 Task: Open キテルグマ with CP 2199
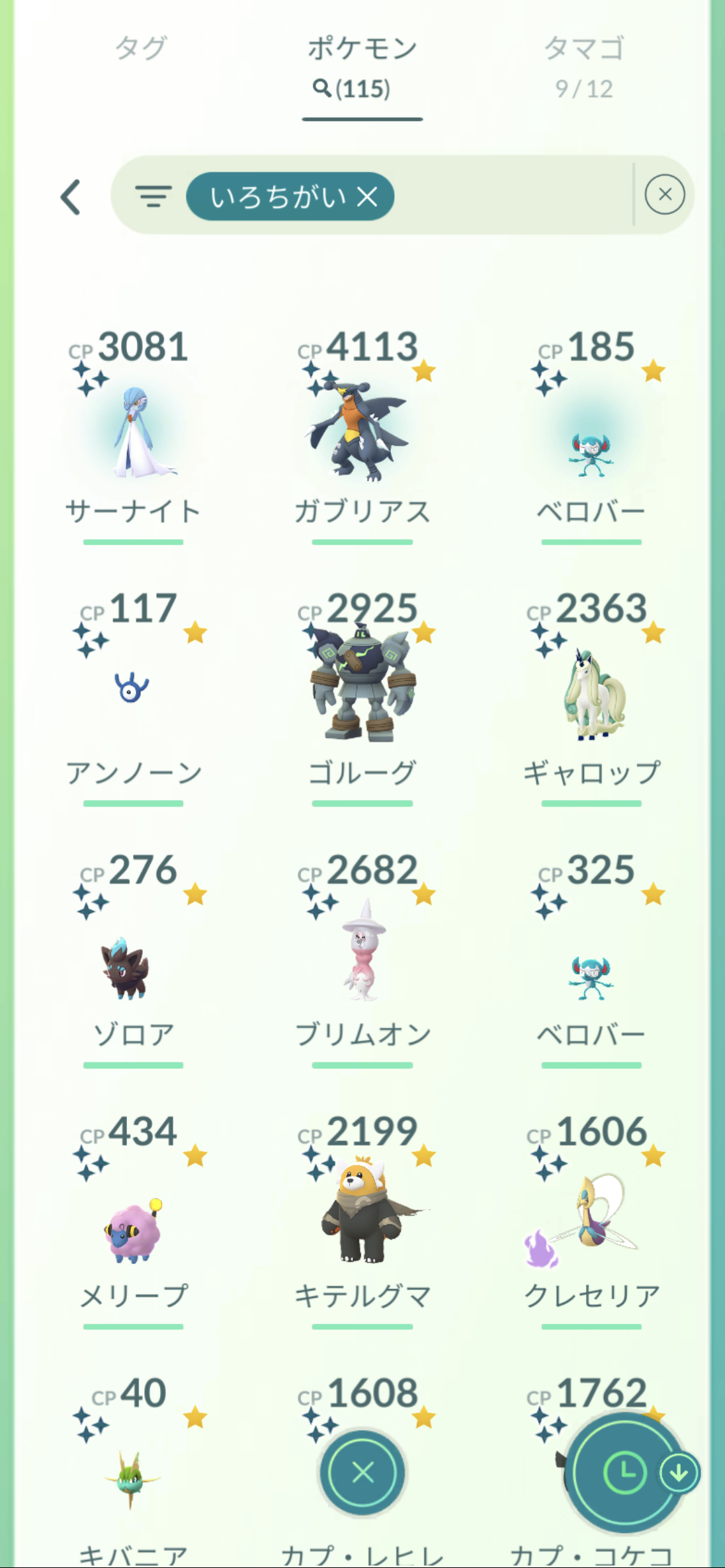tap(362, 1216)
